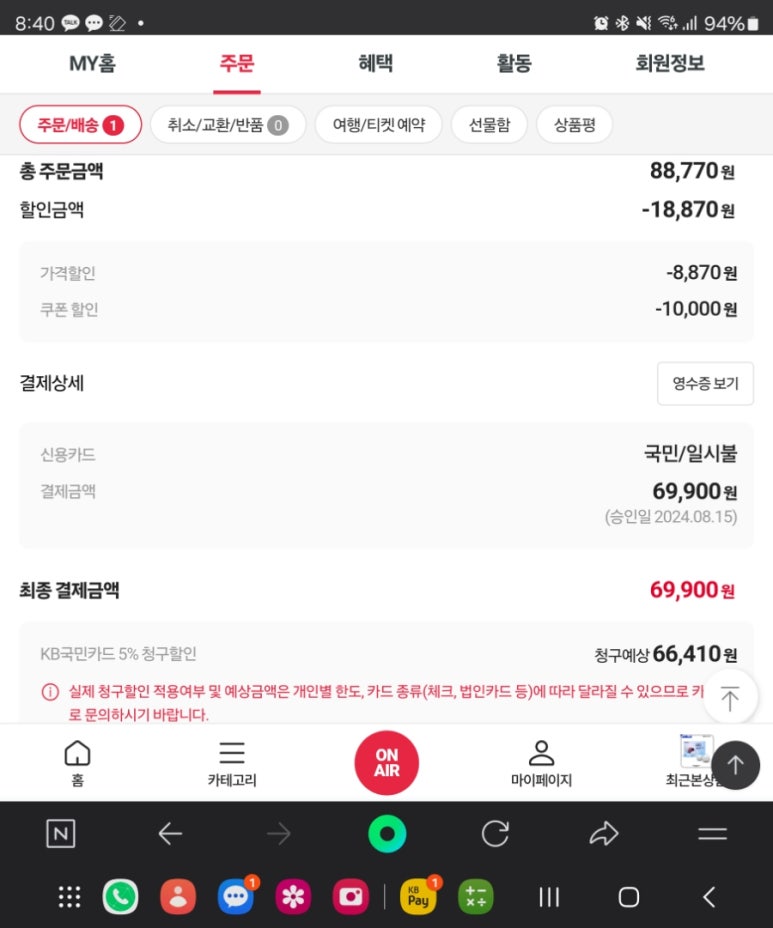The width and height of the screenshot is (773, 928).
Task: Open the 혜택 tab
Action: [376, 63]
